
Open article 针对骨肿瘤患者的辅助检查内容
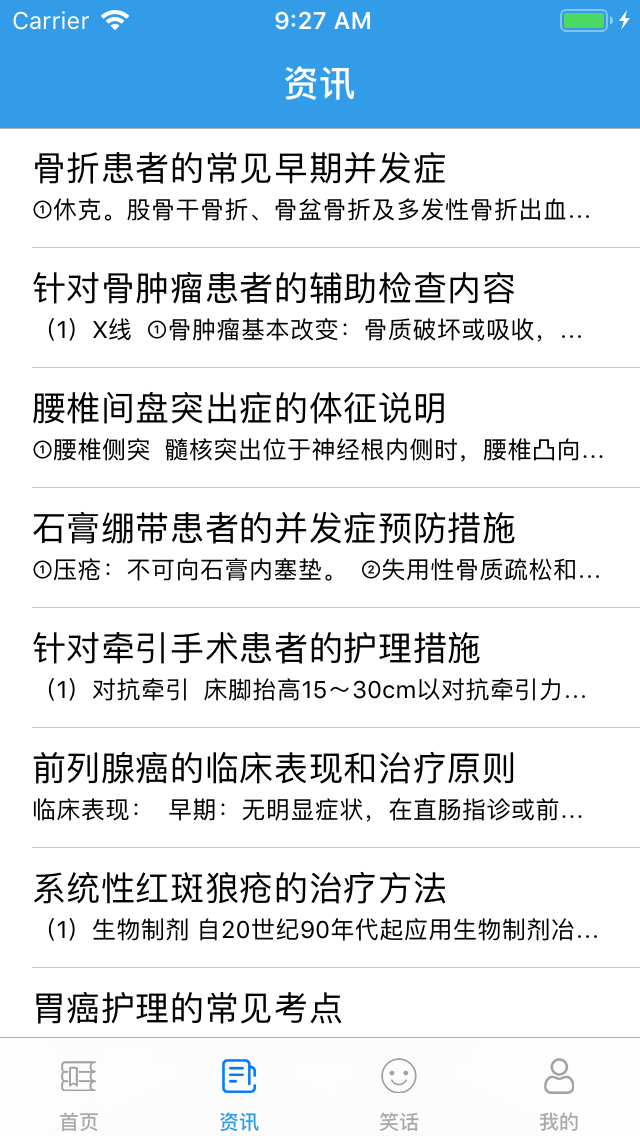point(320,308)
